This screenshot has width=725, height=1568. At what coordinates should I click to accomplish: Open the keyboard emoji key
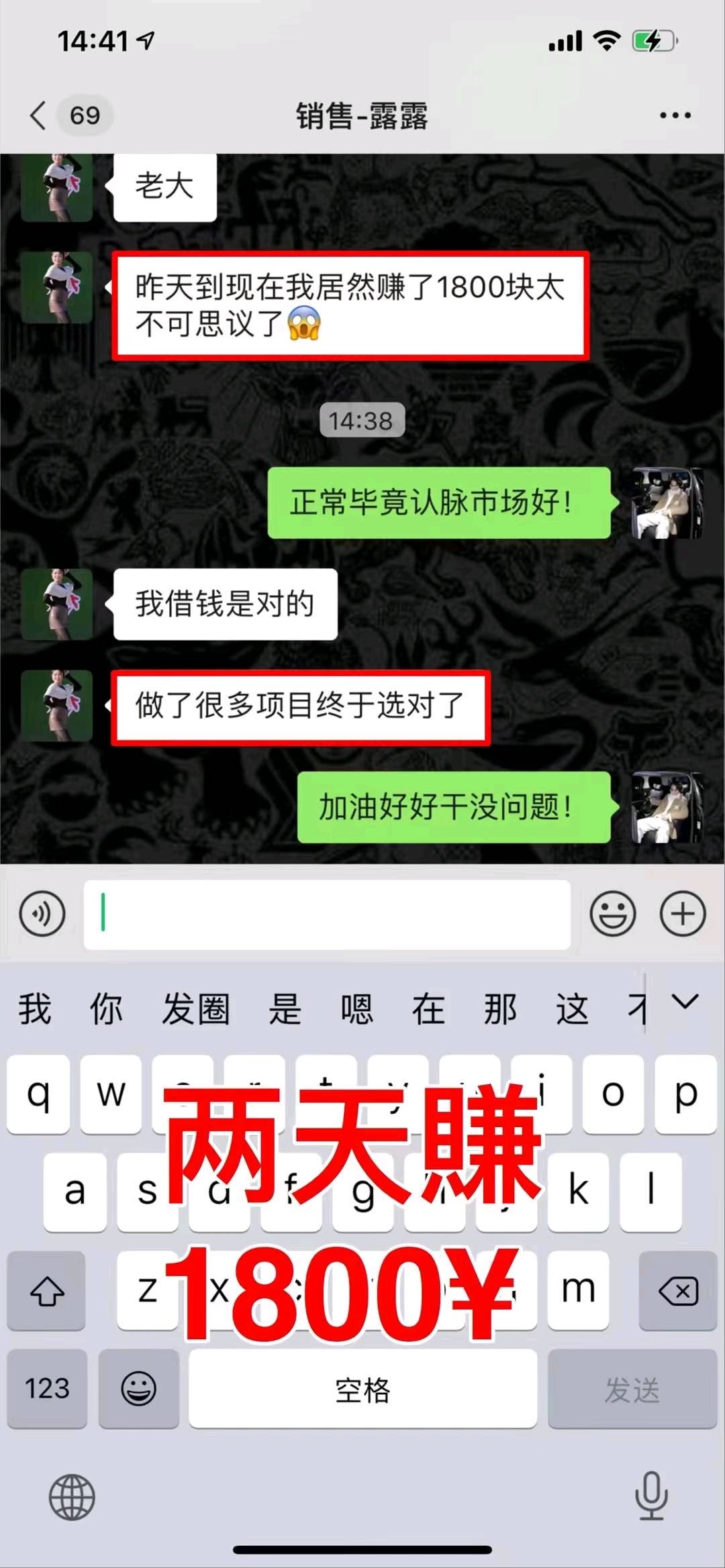coord(139,1388)
